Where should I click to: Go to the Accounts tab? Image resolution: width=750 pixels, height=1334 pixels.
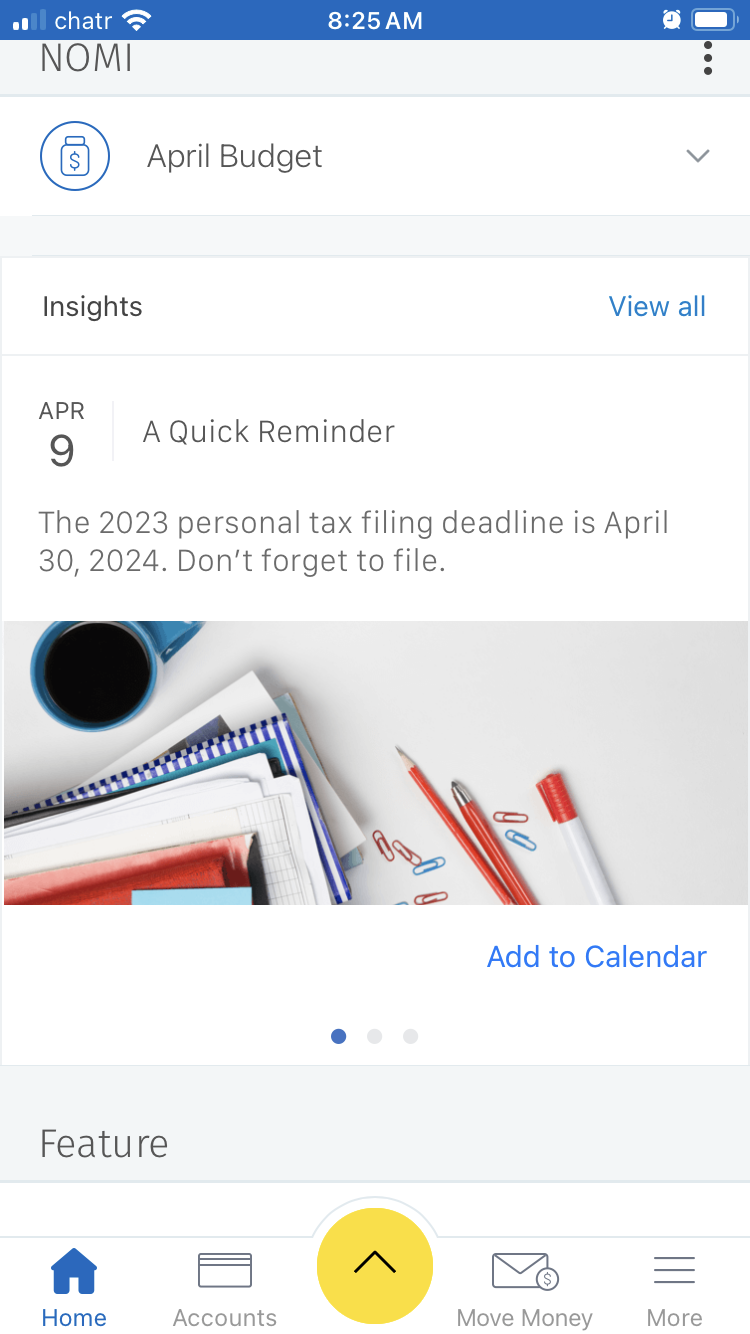tap(225, 1288)
